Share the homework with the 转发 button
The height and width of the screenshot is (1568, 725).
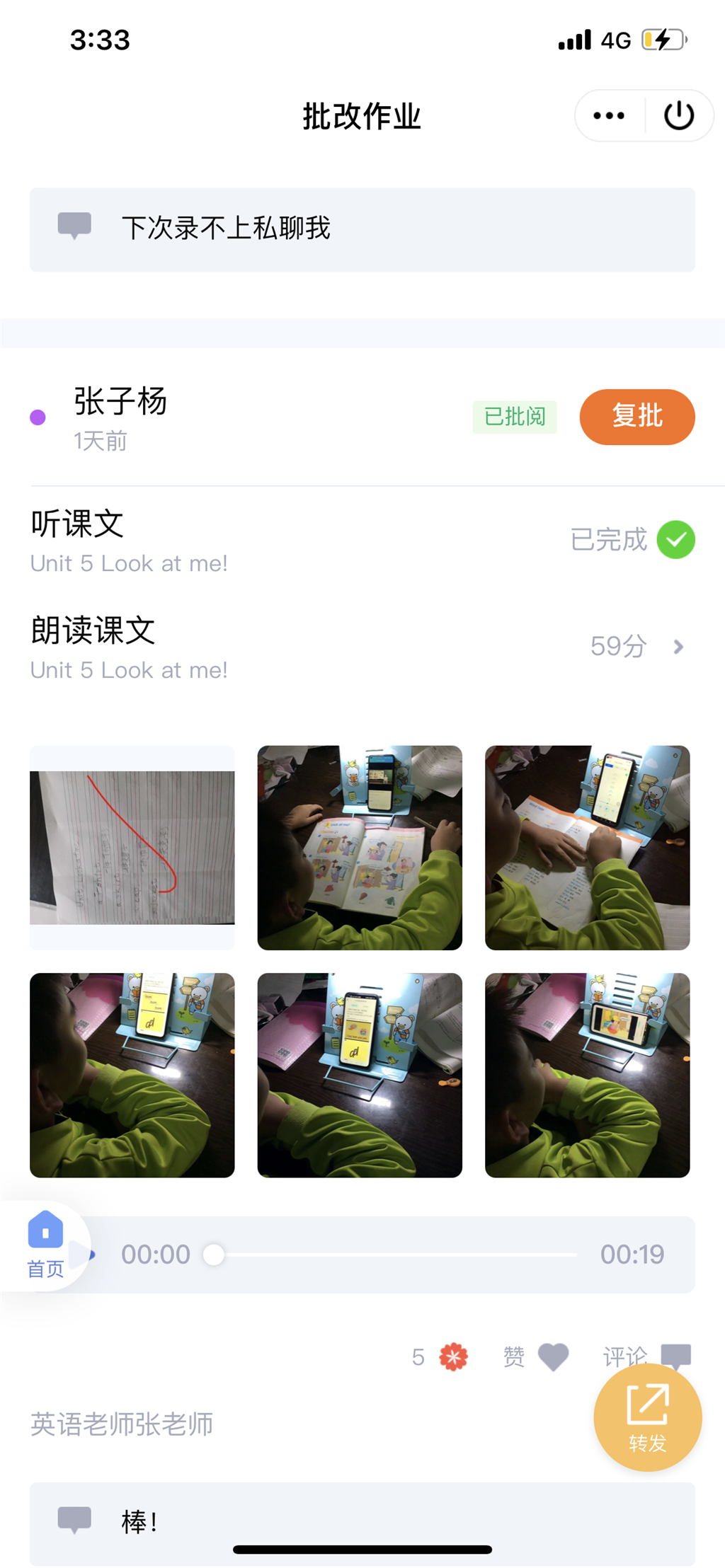click(648, 1417)
